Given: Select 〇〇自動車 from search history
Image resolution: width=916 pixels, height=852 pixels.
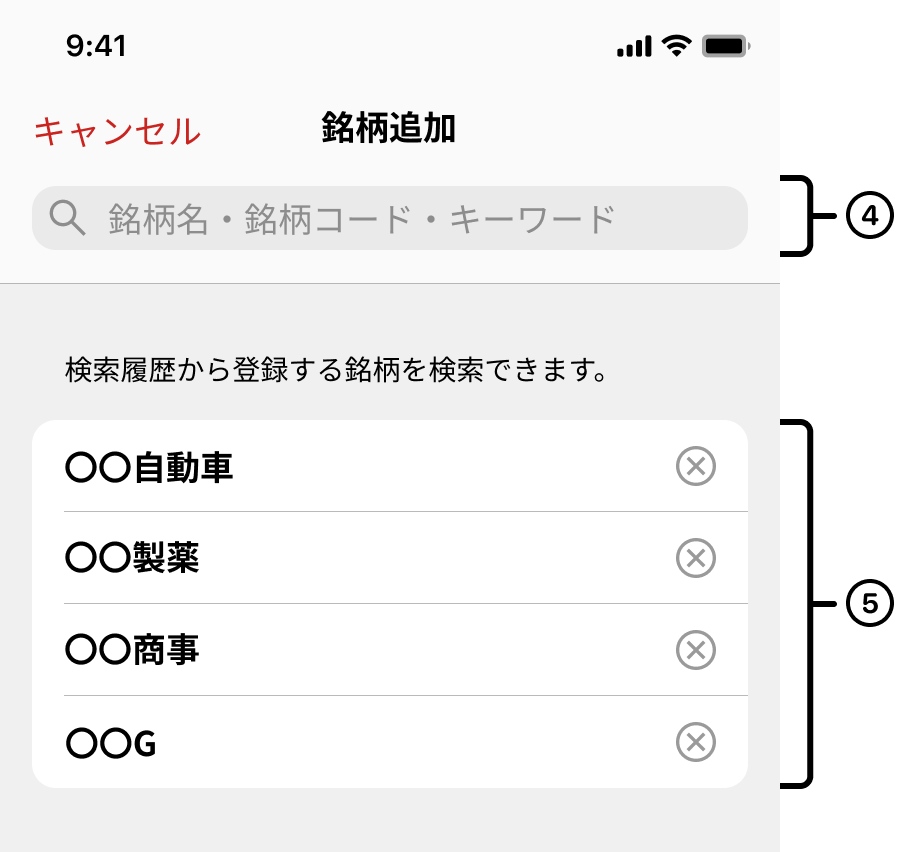Looking at the screenshot, I should coord(150,467).
